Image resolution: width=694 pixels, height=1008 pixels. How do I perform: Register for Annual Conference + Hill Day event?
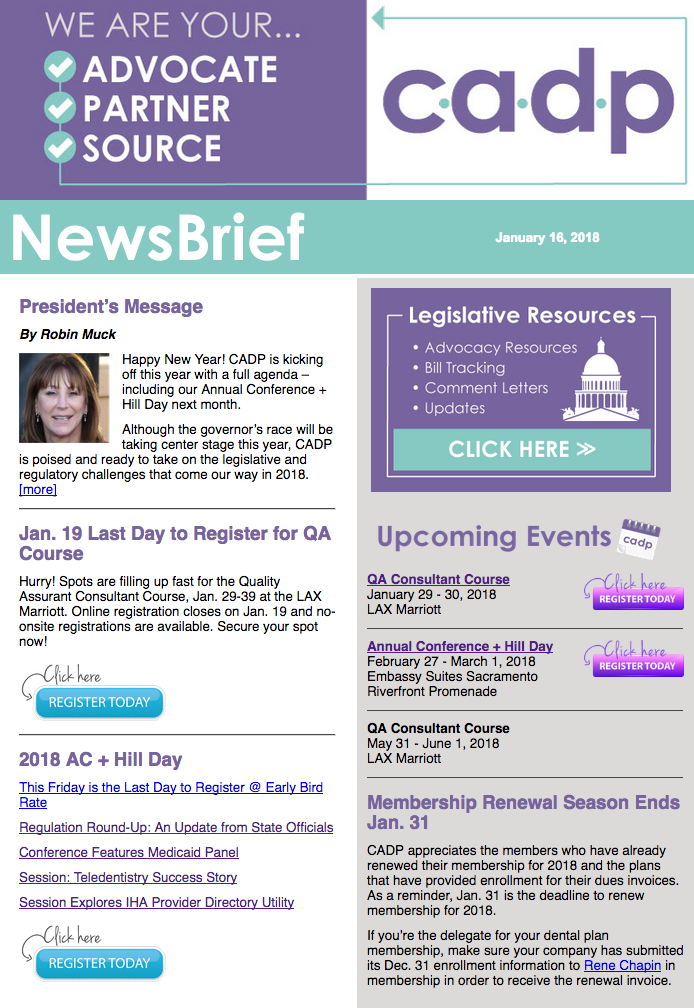[637, 666]
